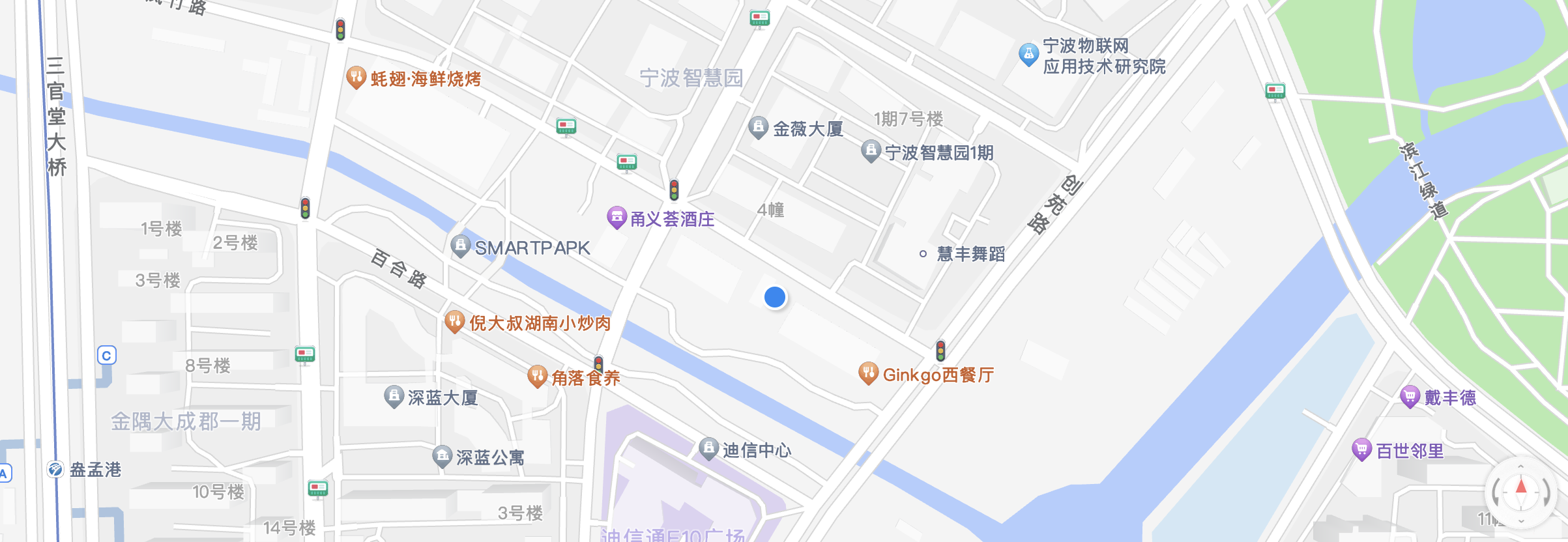1568x542 pixels.
Task: Open the SMARTPAPK place marker
Action: tap(461, 246)
